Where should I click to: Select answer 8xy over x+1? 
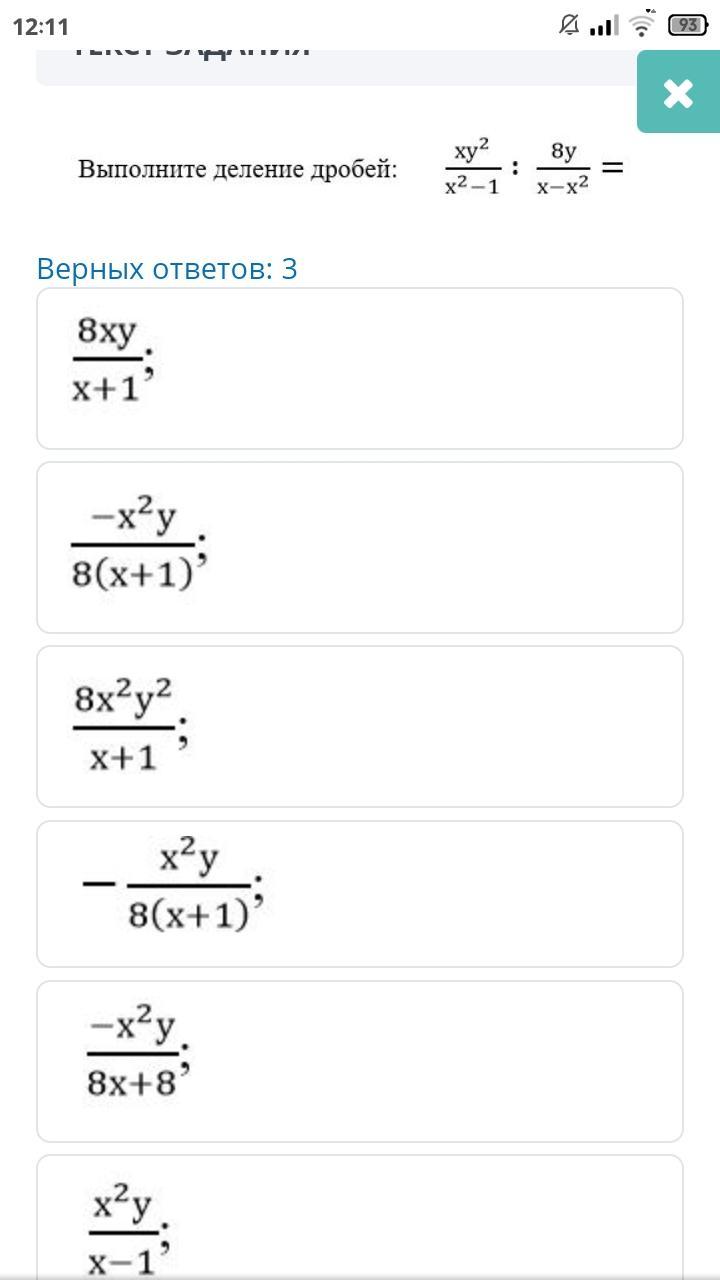(360, 368)
